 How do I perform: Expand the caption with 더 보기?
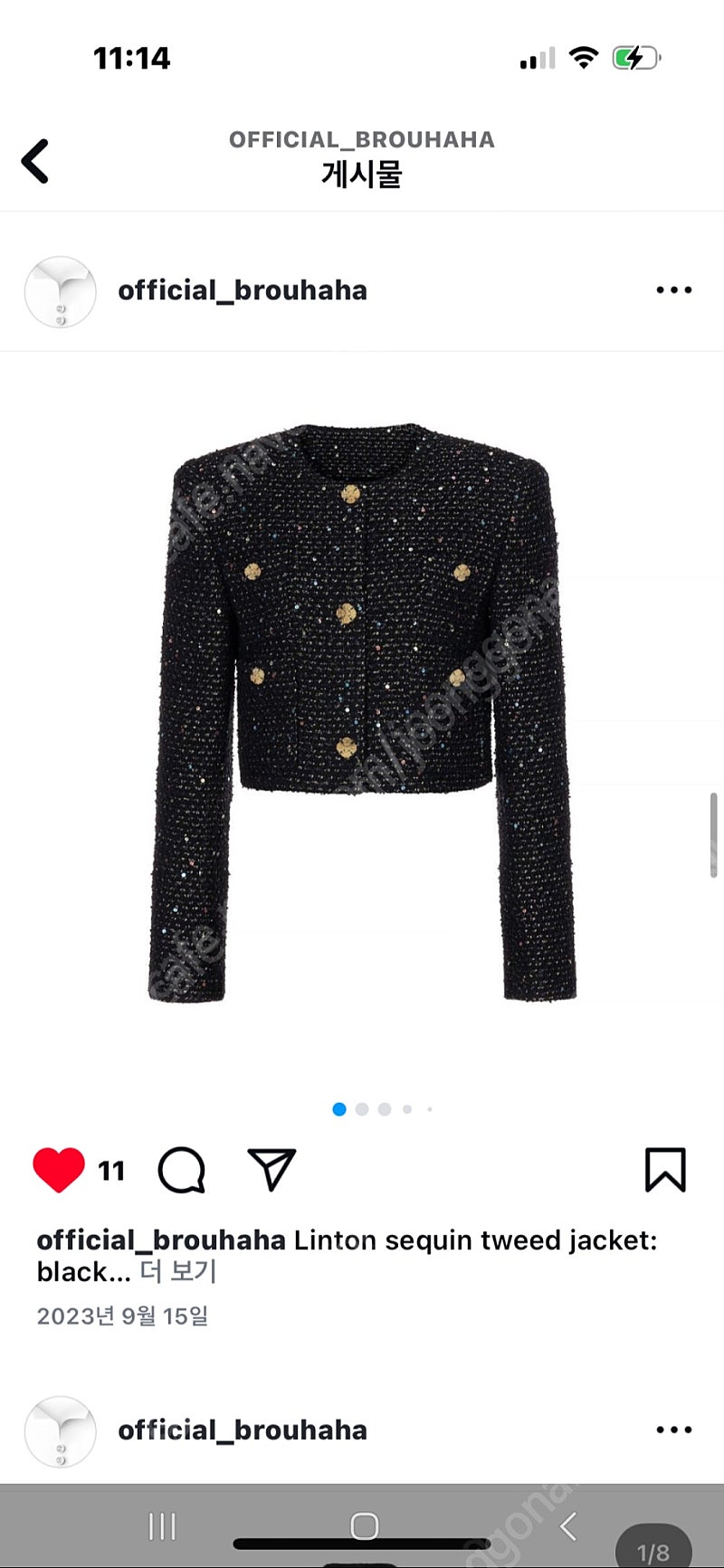pos(178,1272)
